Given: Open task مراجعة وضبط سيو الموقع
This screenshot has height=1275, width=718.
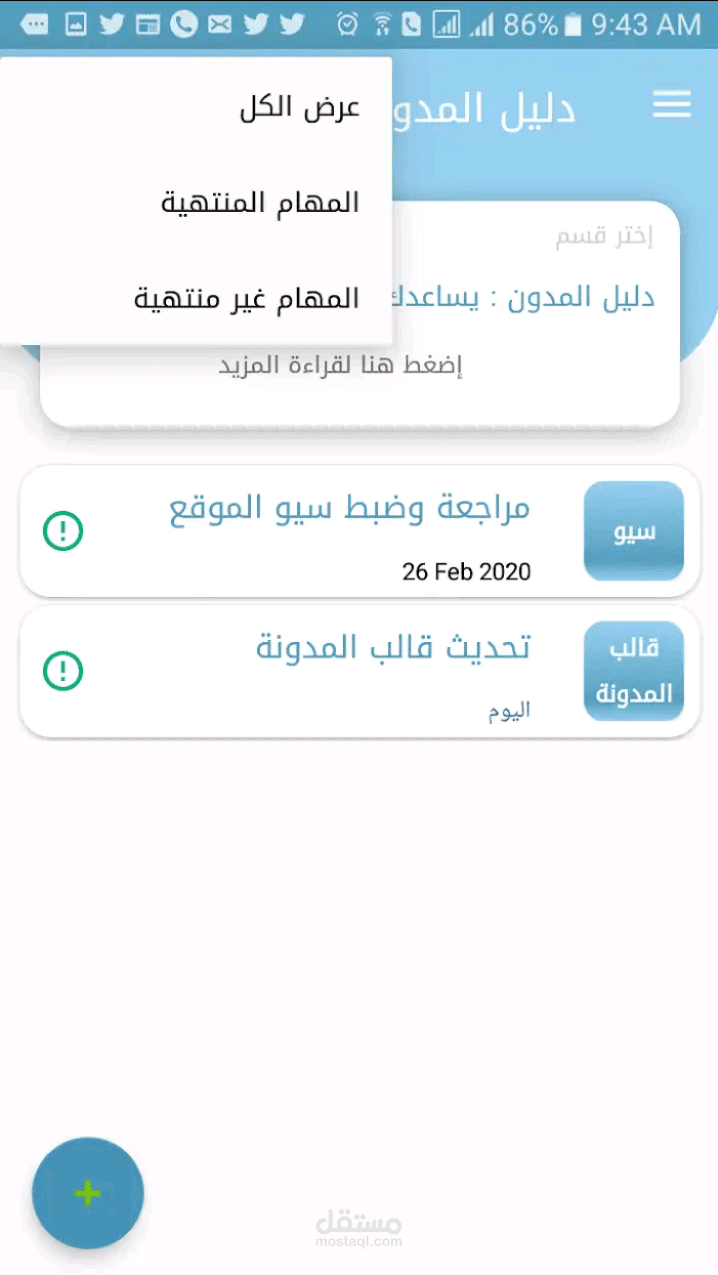Looking at the screenshot, I should click(349, 509).
